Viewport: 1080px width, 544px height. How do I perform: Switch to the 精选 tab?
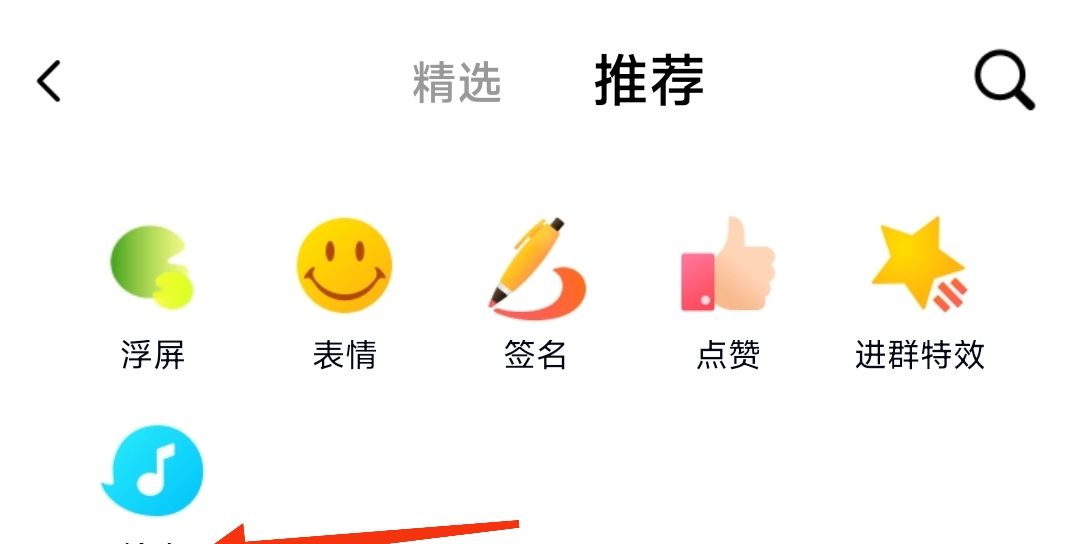point(457,82)
